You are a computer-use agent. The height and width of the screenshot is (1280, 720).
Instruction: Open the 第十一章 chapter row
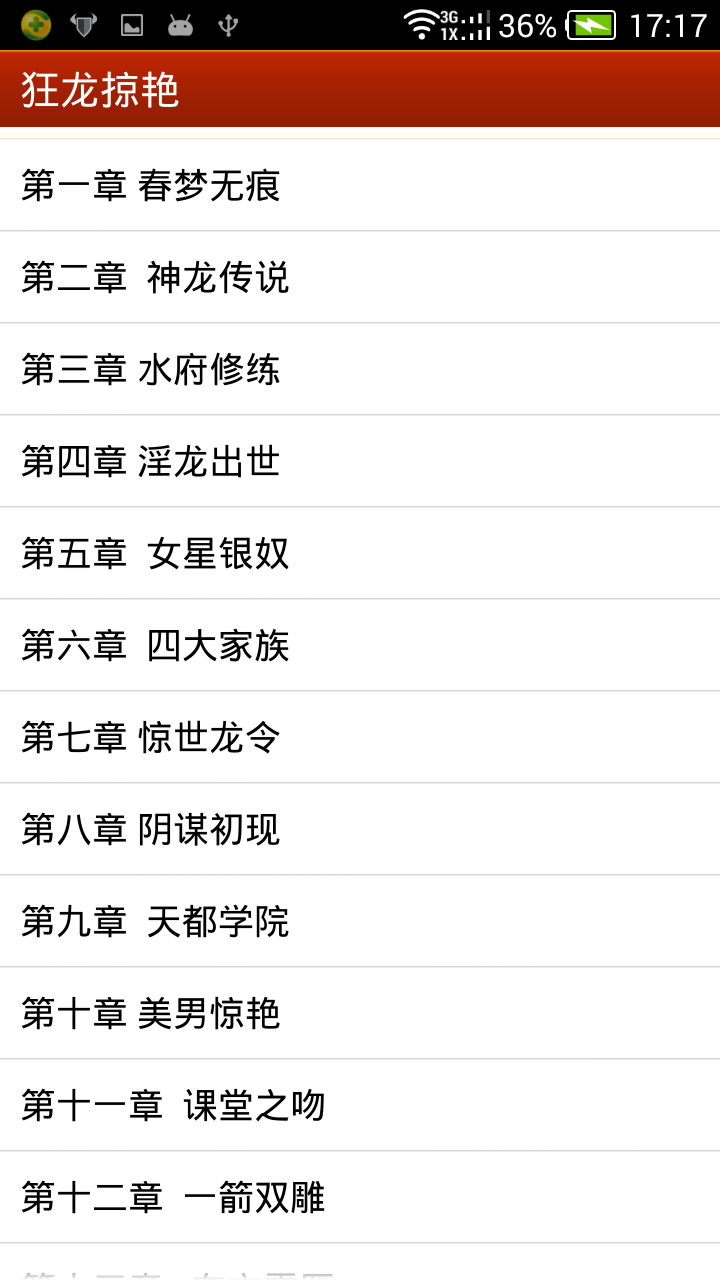pos(360,1105)
